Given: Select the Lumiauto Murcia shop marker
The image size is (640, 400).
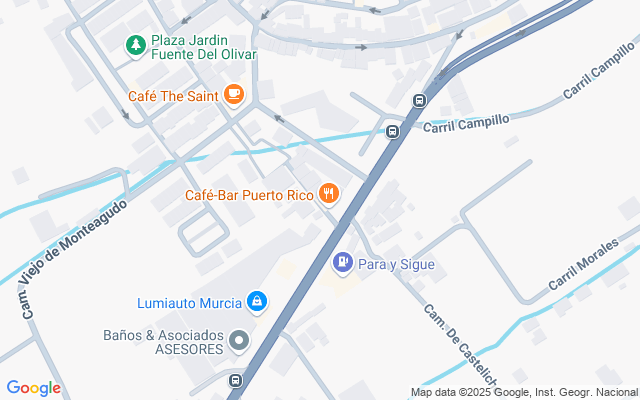Looking at the screenshot, I should [x=257, y=301].
